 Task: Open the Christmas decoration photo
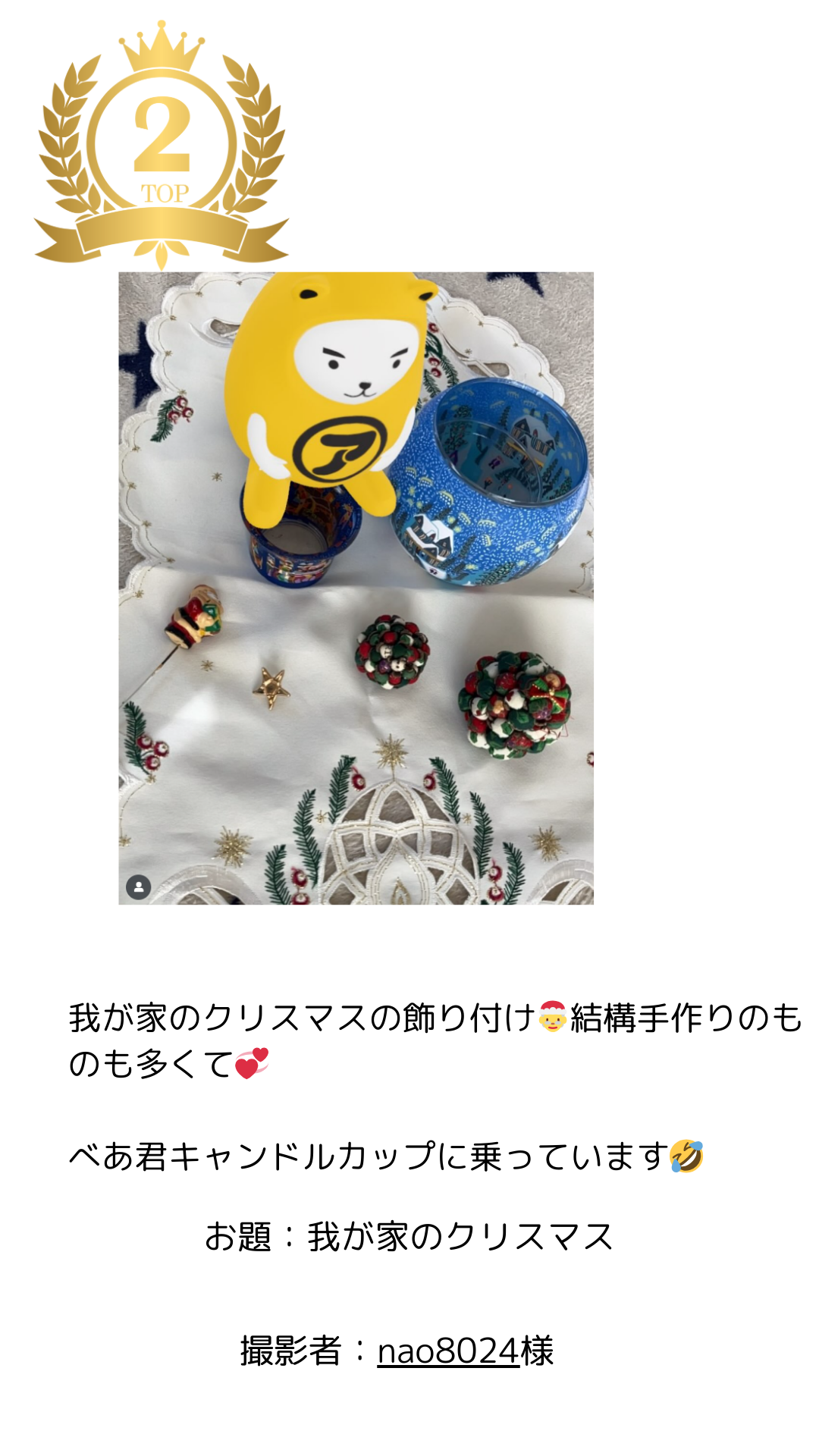pos(356,588)
